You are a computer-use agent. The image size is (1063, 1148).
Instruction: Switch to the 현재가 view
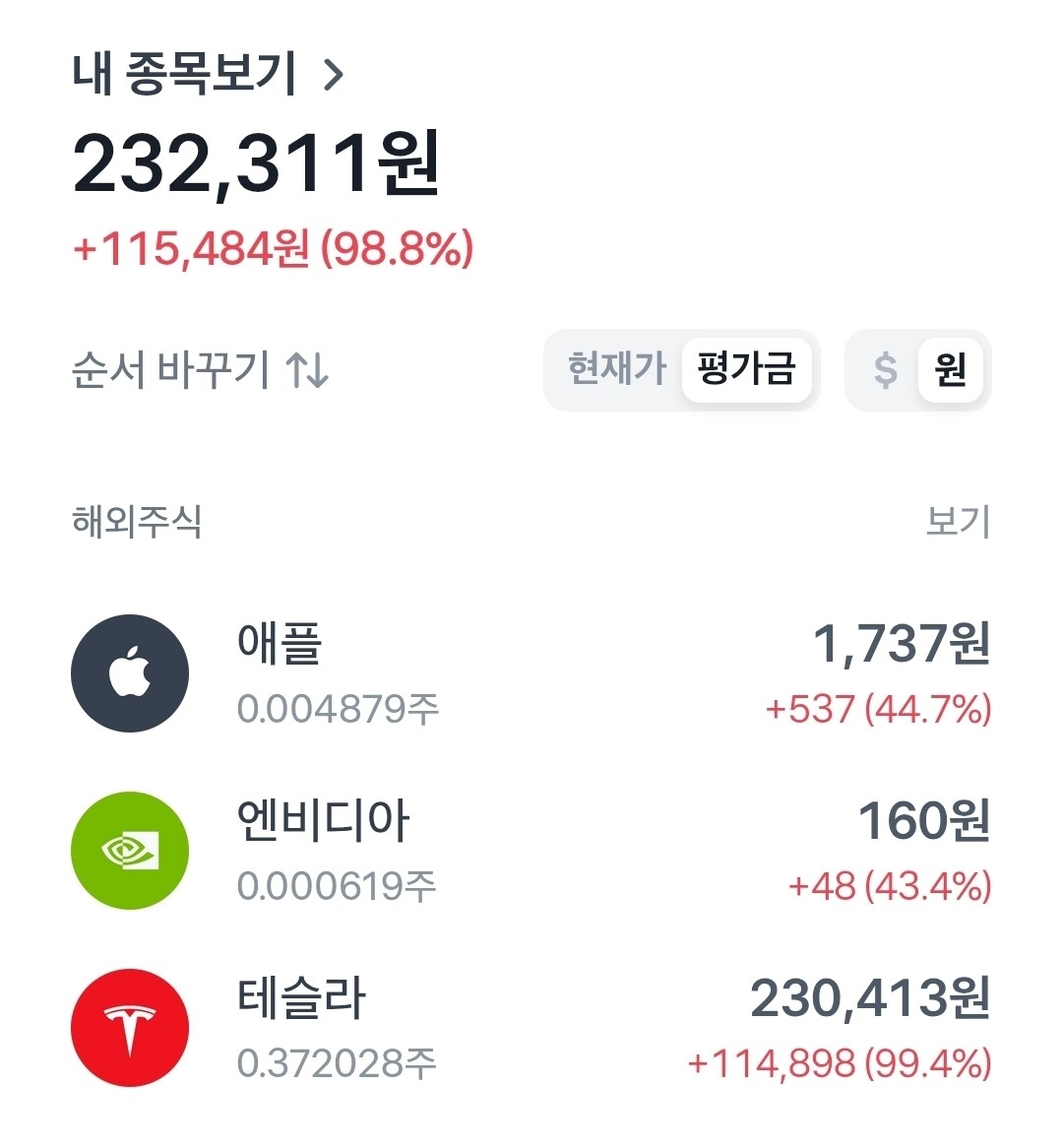(x=616, y=369)
